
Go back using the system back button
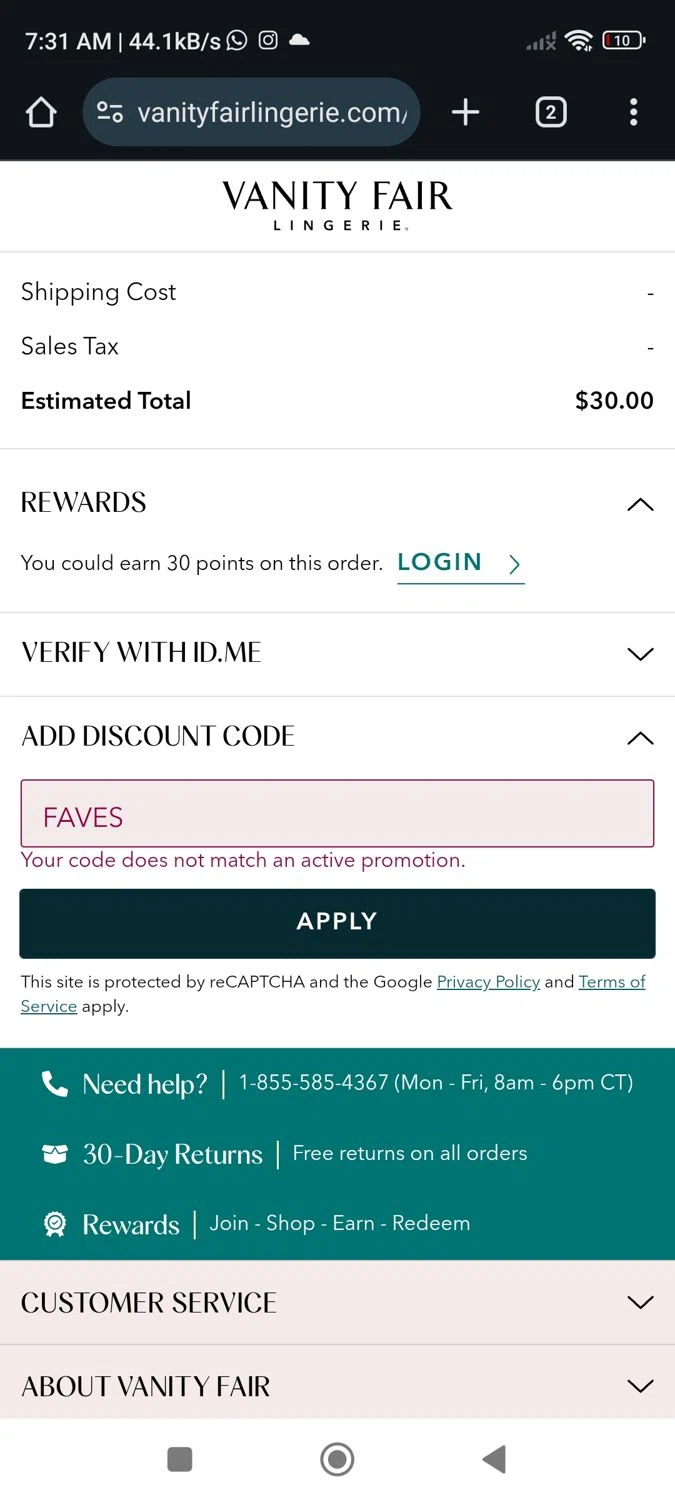(x=494, y=1459)
